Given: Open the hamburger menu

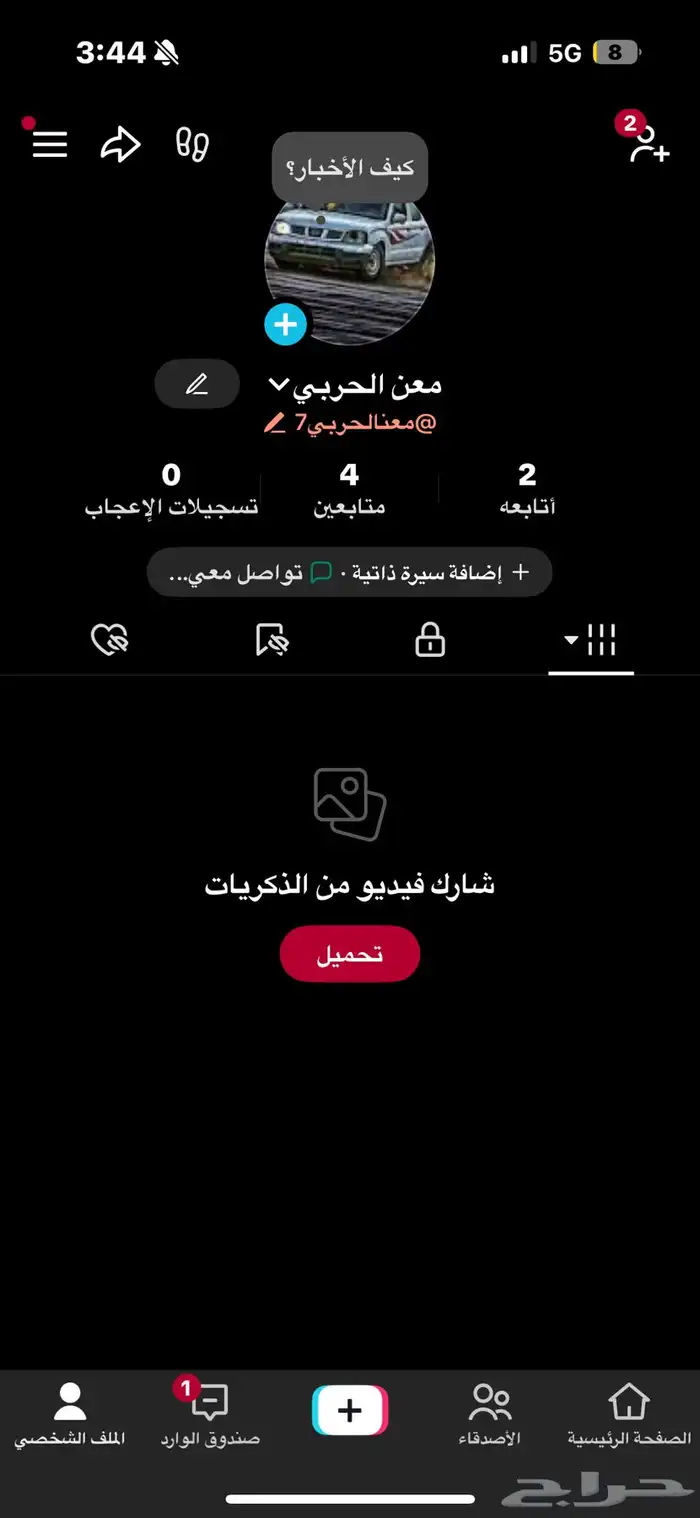Looking at the screenshot, I should tap(50, 145).
